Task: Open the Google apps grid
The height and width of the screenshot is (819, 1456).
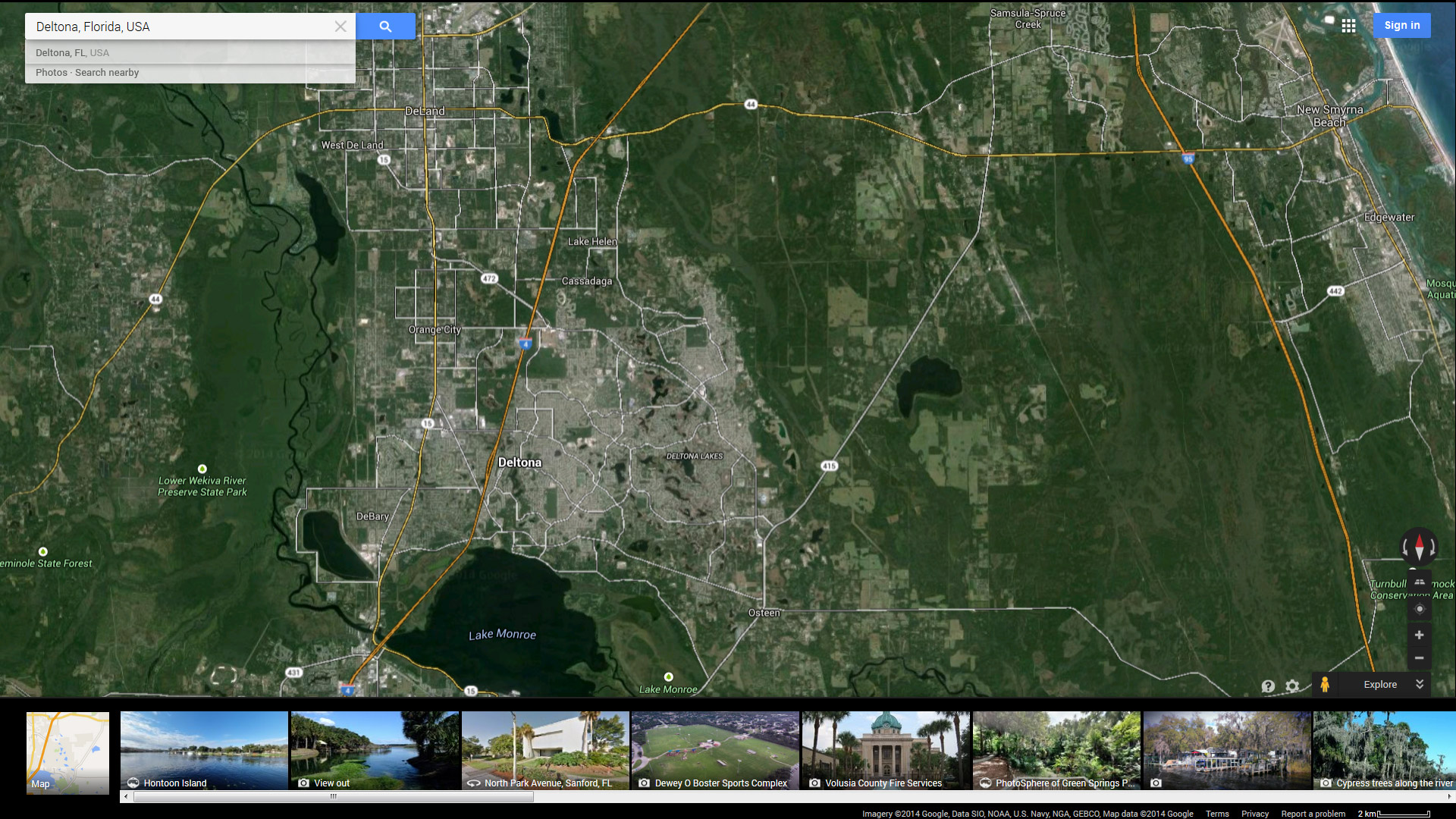Action: click(1348, 26)
